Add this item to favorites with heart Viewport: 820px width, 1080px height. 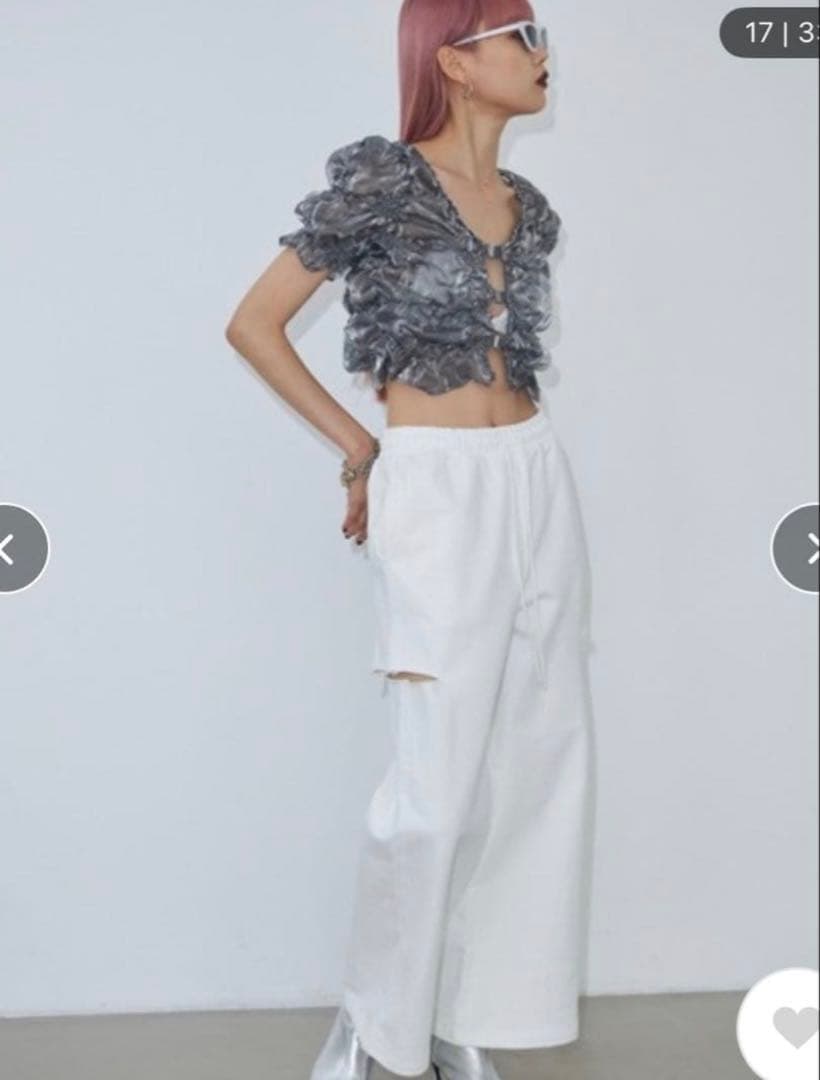[792, 1026]
